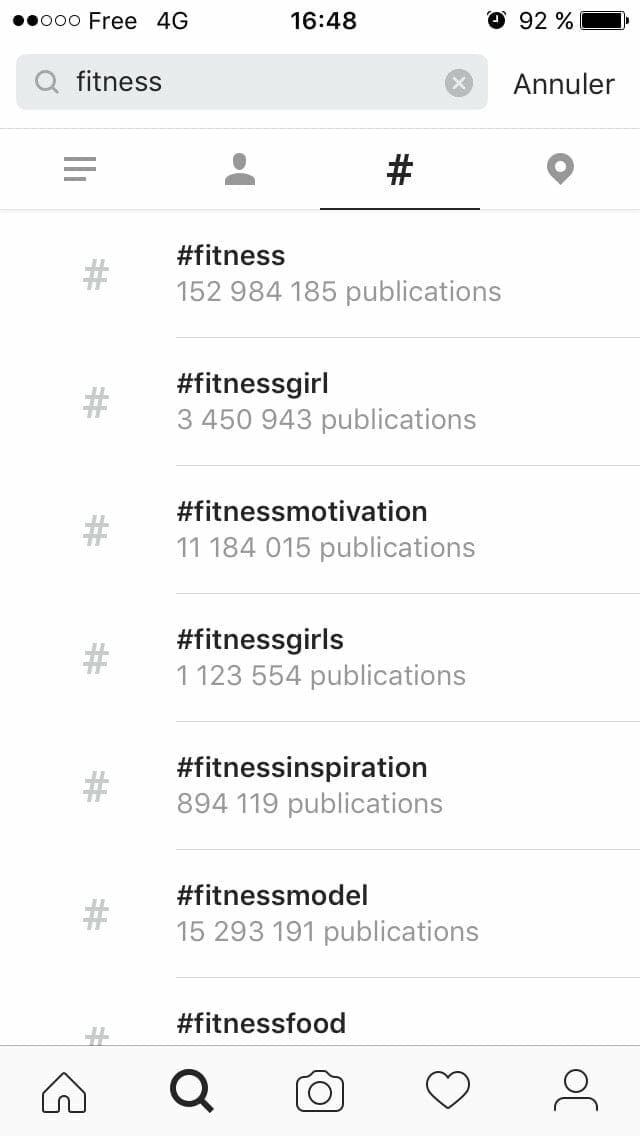640x1136 pixels.
Task: Cancel search with Annuler
Action: [x=564, y=84]
